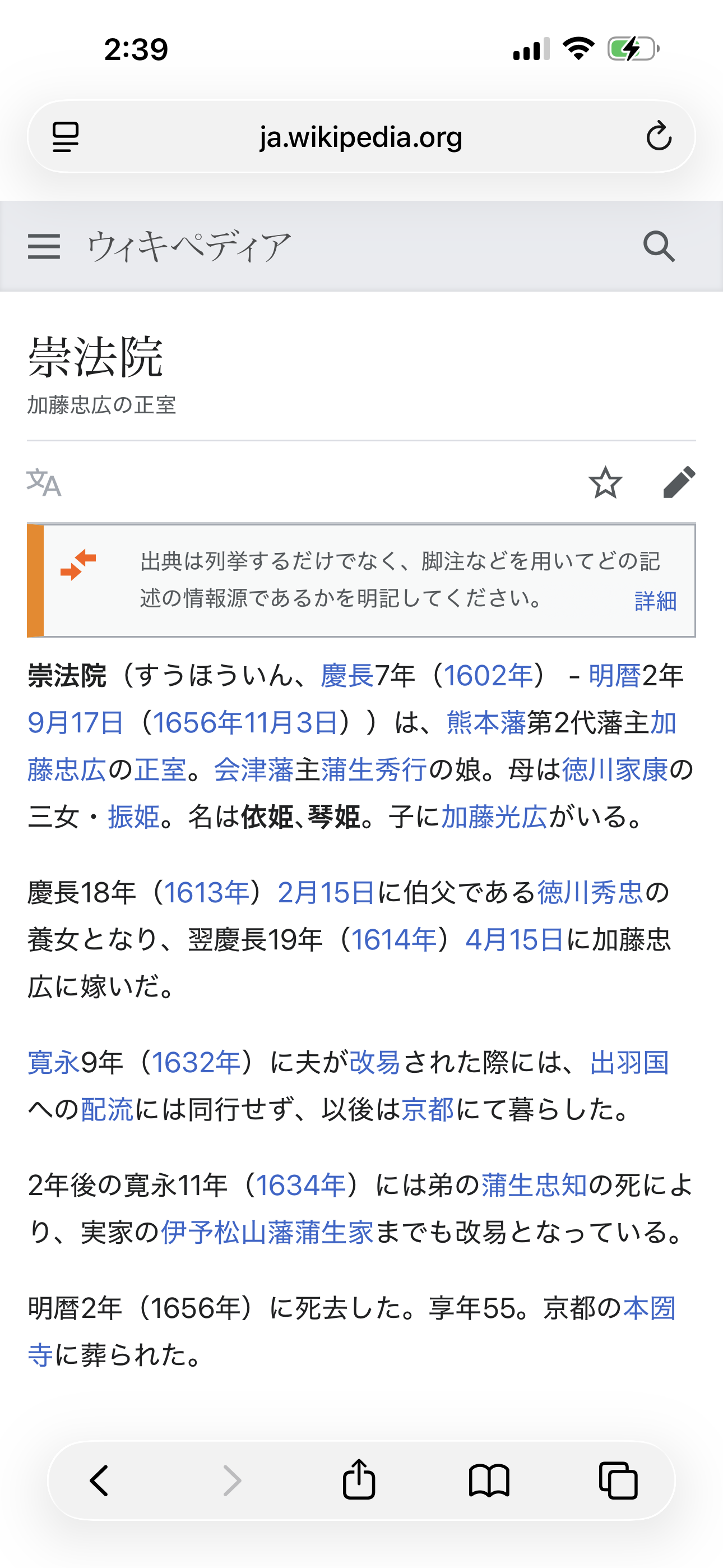The width and height of the screenshot is (723, 1568).
Task: Visit the 加藤光広 link
Action: 494,817
